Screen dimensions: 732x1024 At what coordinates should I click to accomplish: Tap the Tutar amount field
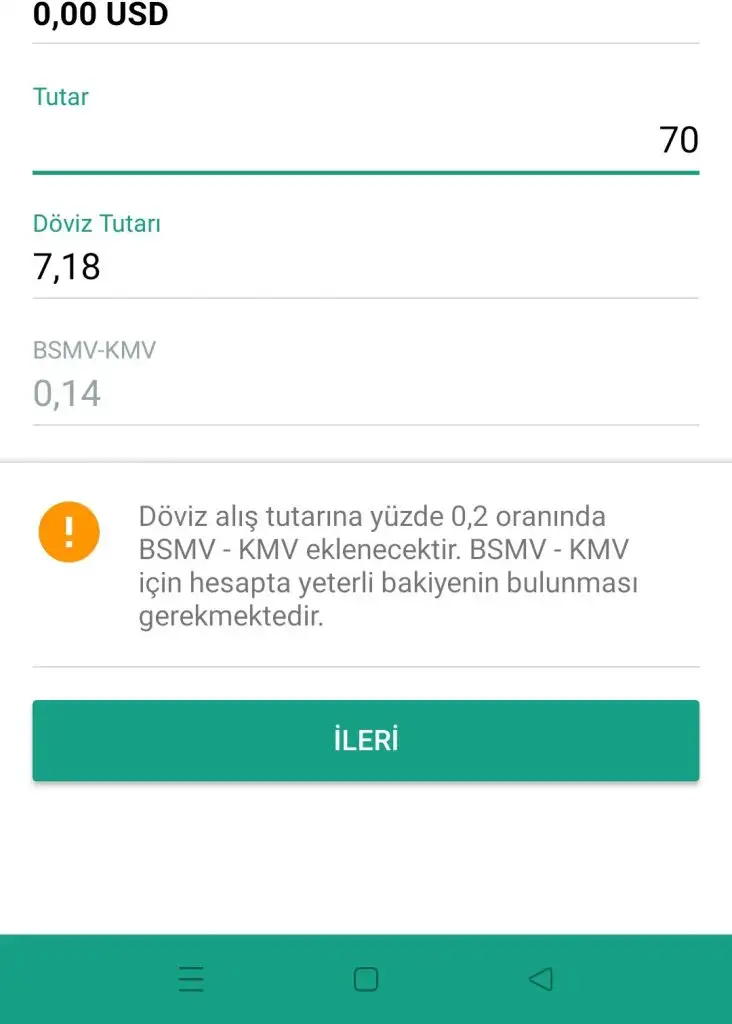pyautogui.click(x=365, y=140)
